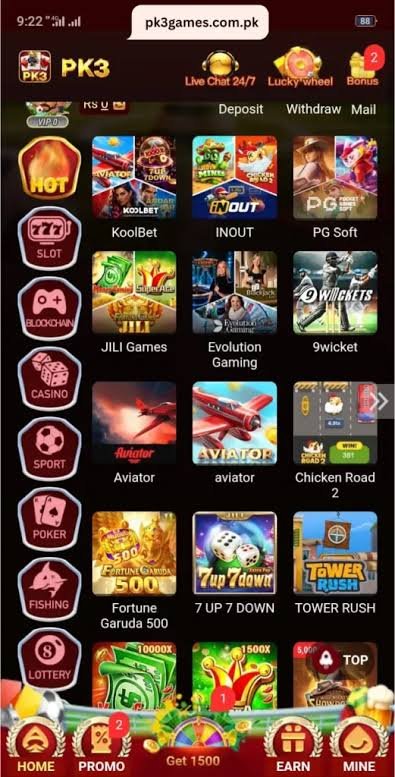395x777 pixels.
Task: Select the BLOCKCHAIN category
Action: click(x=49, y=308)
